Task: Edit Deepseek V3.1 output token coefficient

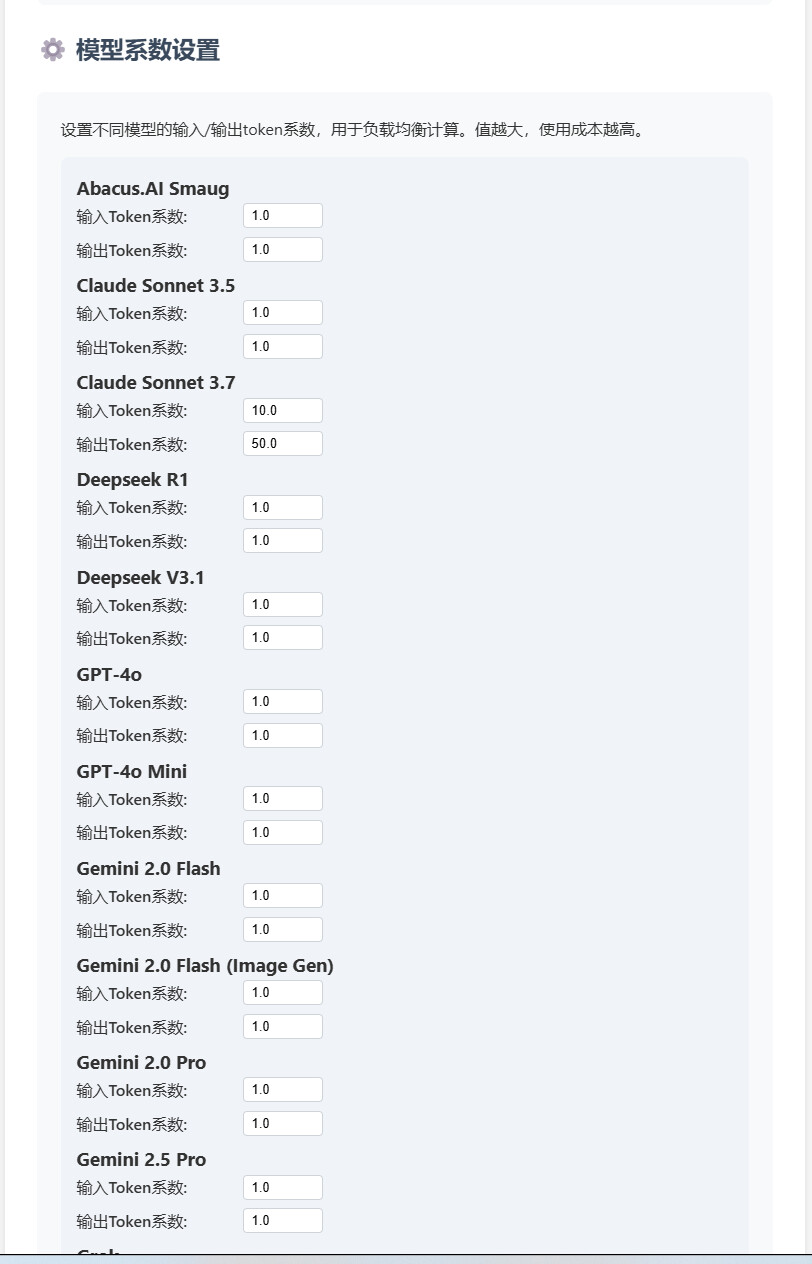Action: tap(282, 638)
